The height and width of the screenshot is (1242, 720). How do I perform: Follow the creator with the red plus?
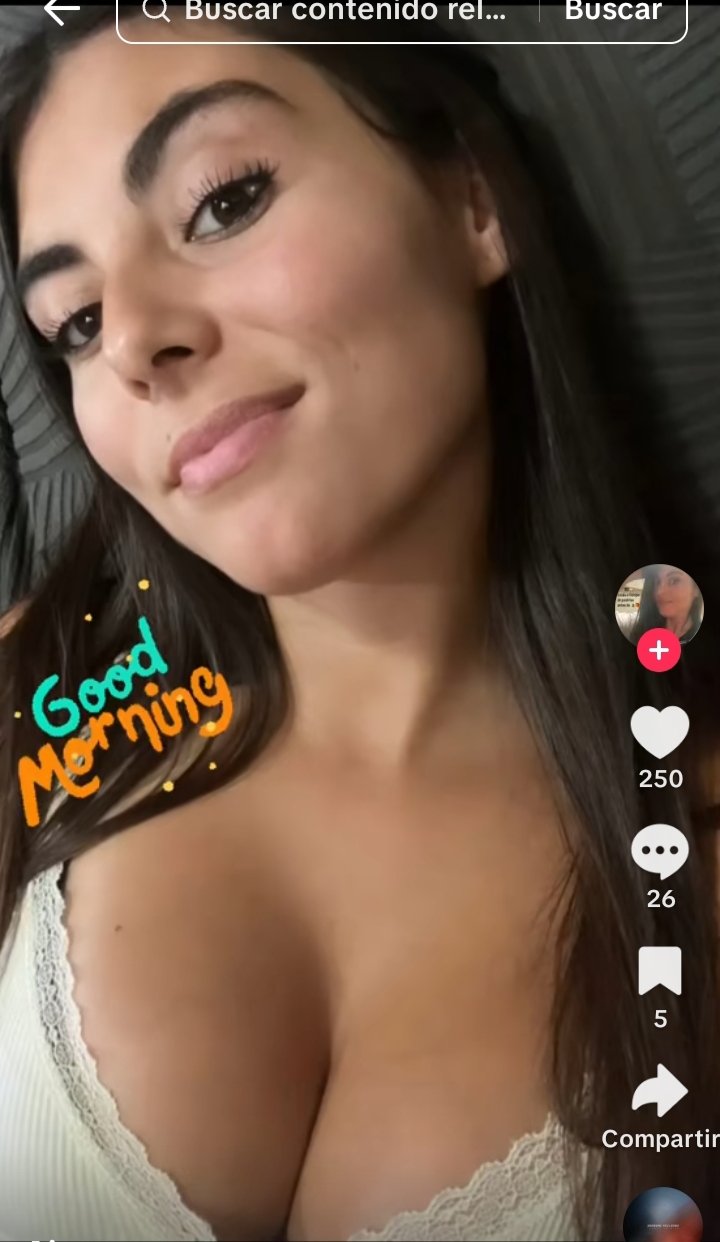click(x=659, y=651)
